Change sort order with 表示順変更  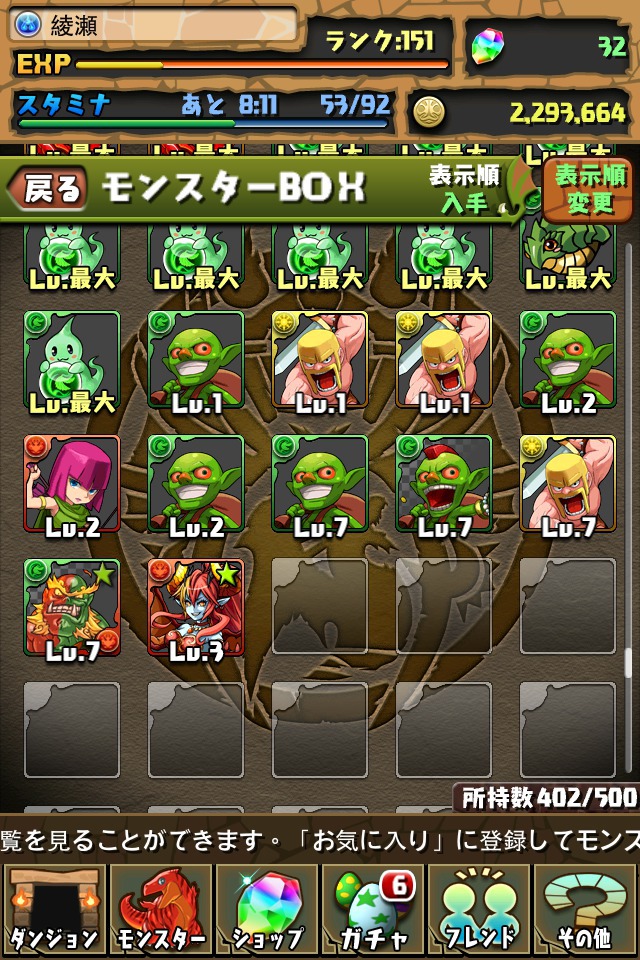[588, 189]
